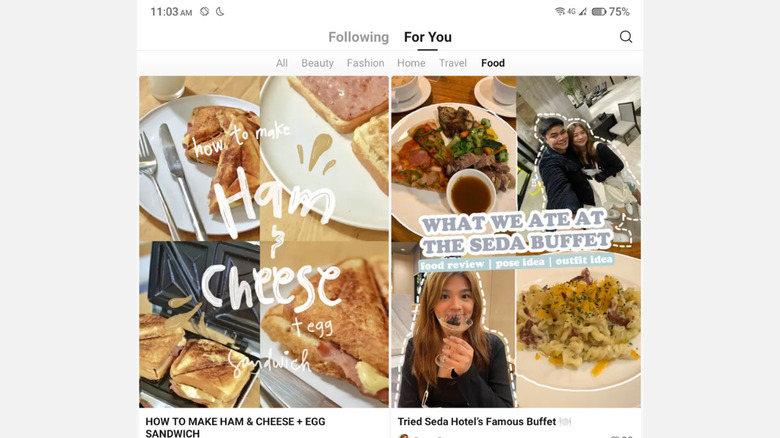Open the Fashion category
This screenshot has height=438, width=780.
[365, 63]
